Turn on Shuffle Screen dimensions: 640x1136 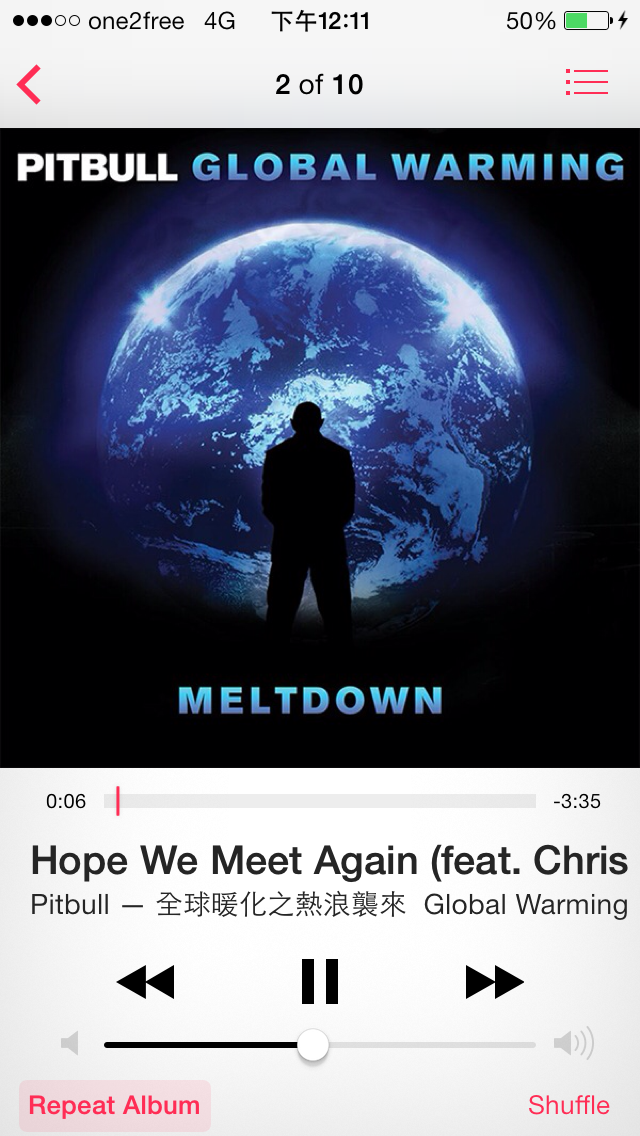568,1105
